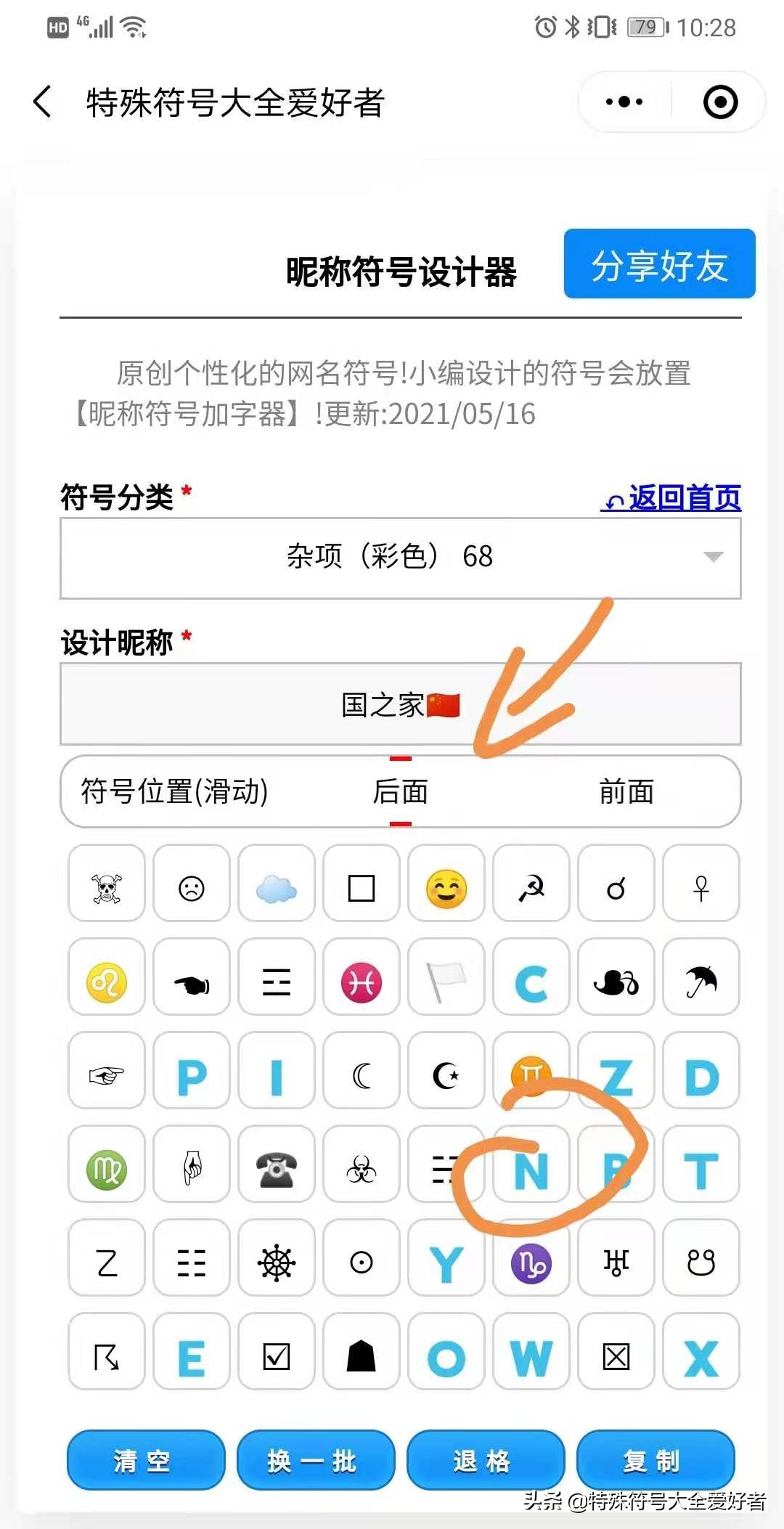Select the umbrella symbol
The height and width of the screenshot is (1529, 784).
click(x=701, y=979)
